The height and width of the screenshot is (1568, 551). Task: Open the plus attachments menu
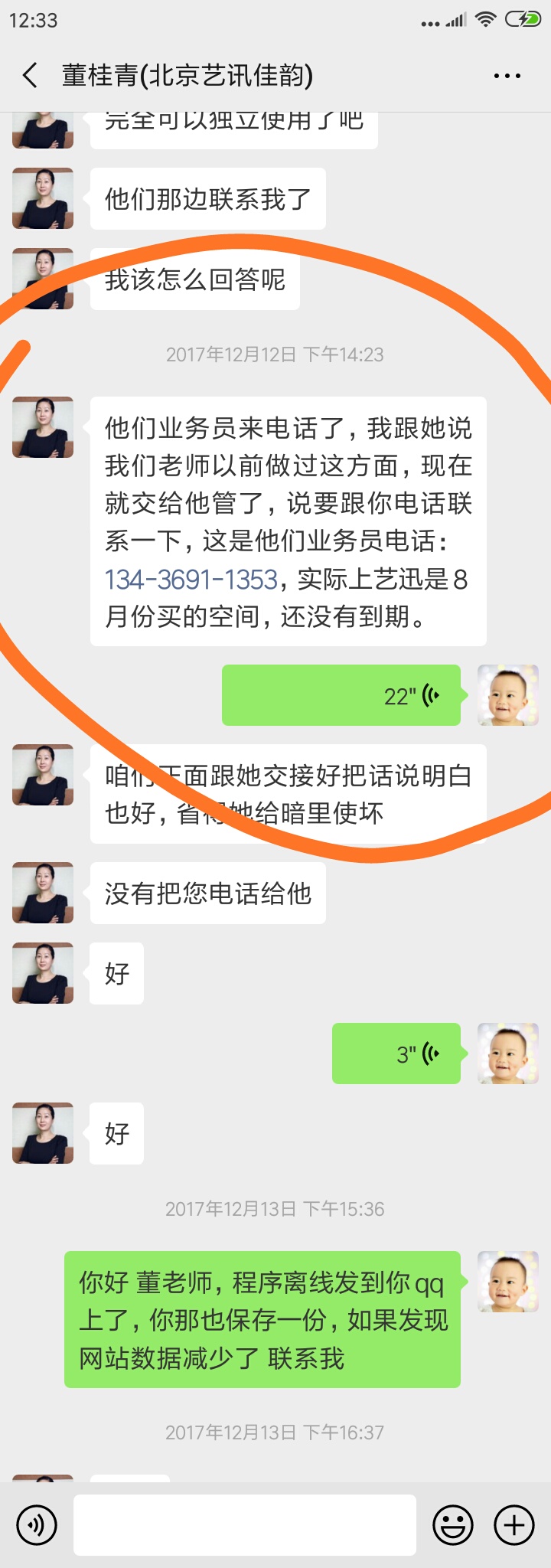pos(514,1525)
